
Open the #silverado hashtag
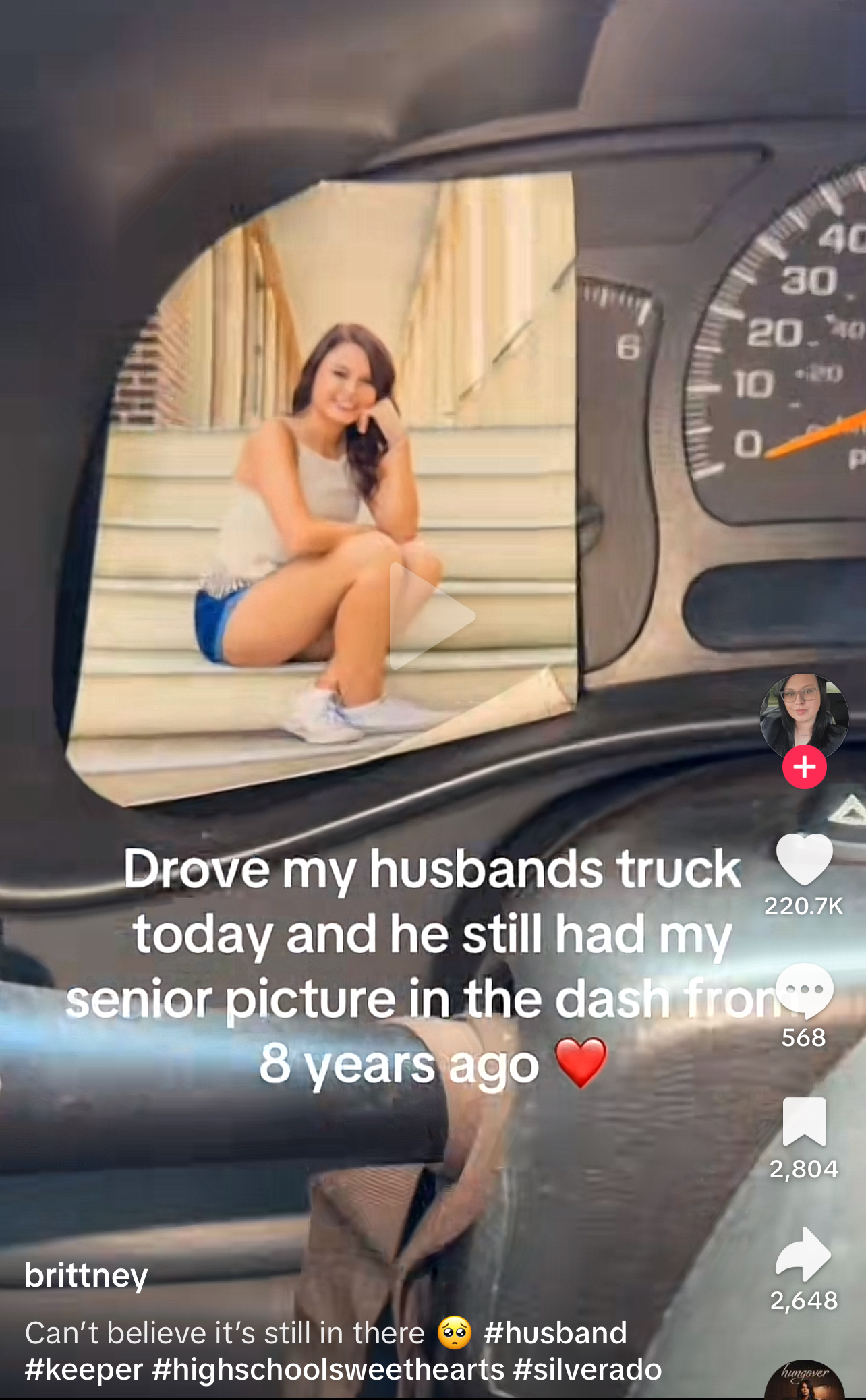(587, 1370)
